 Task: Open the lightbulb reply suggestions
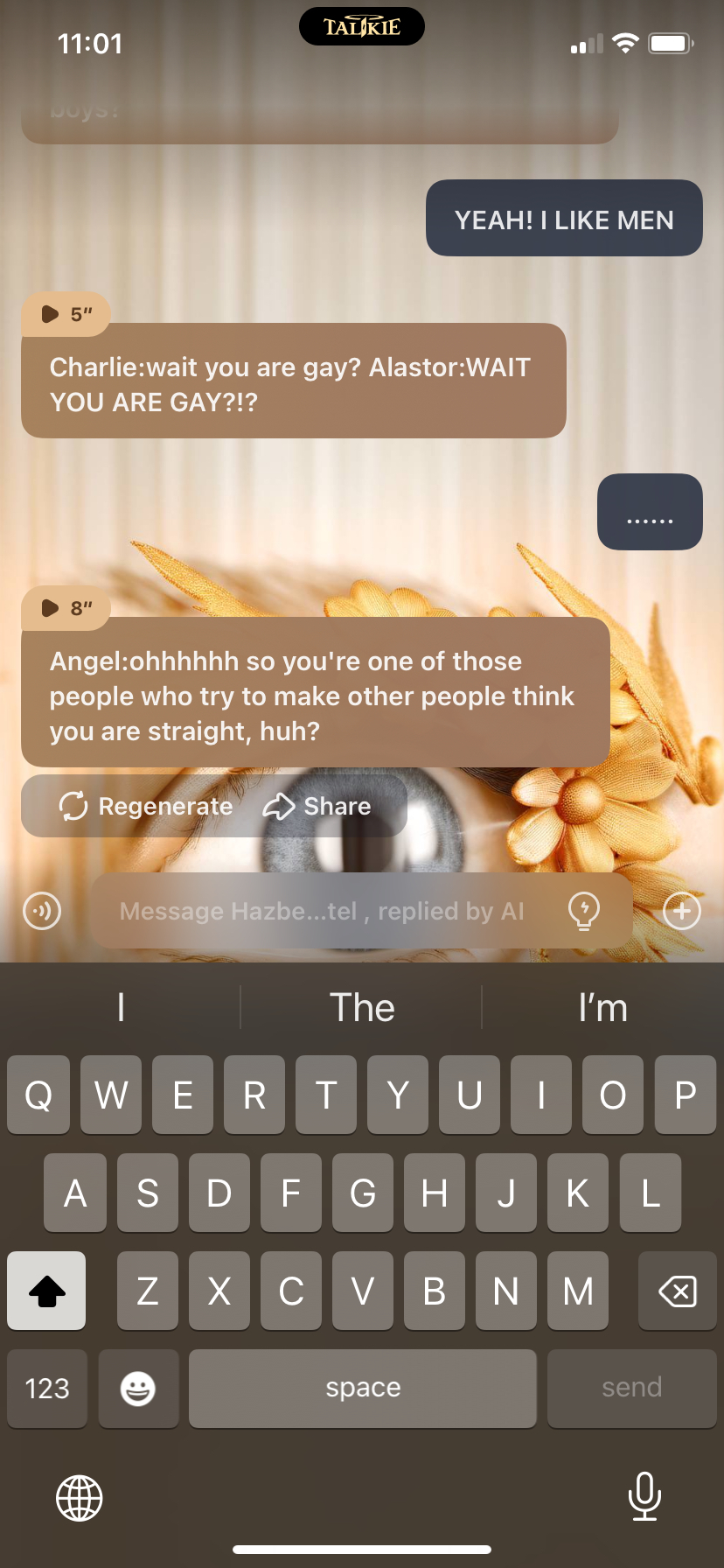pyautogui.click(x=583, y=911)
